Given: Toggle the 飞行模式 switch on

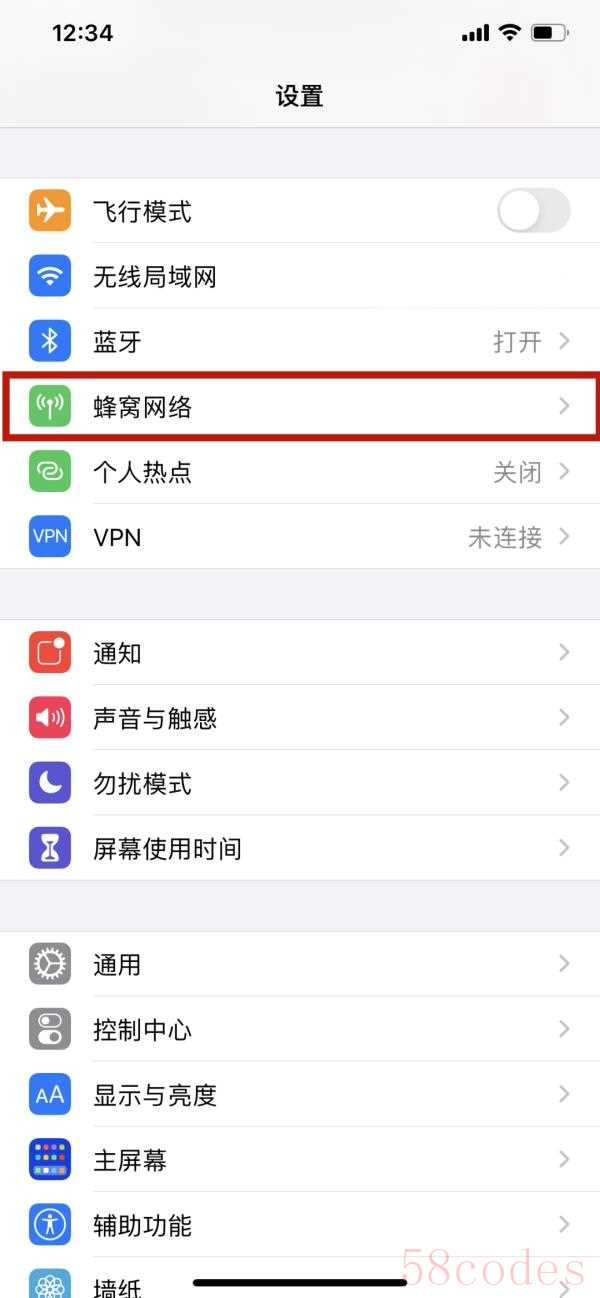Looking at the screenshot, I should [533, 212].
